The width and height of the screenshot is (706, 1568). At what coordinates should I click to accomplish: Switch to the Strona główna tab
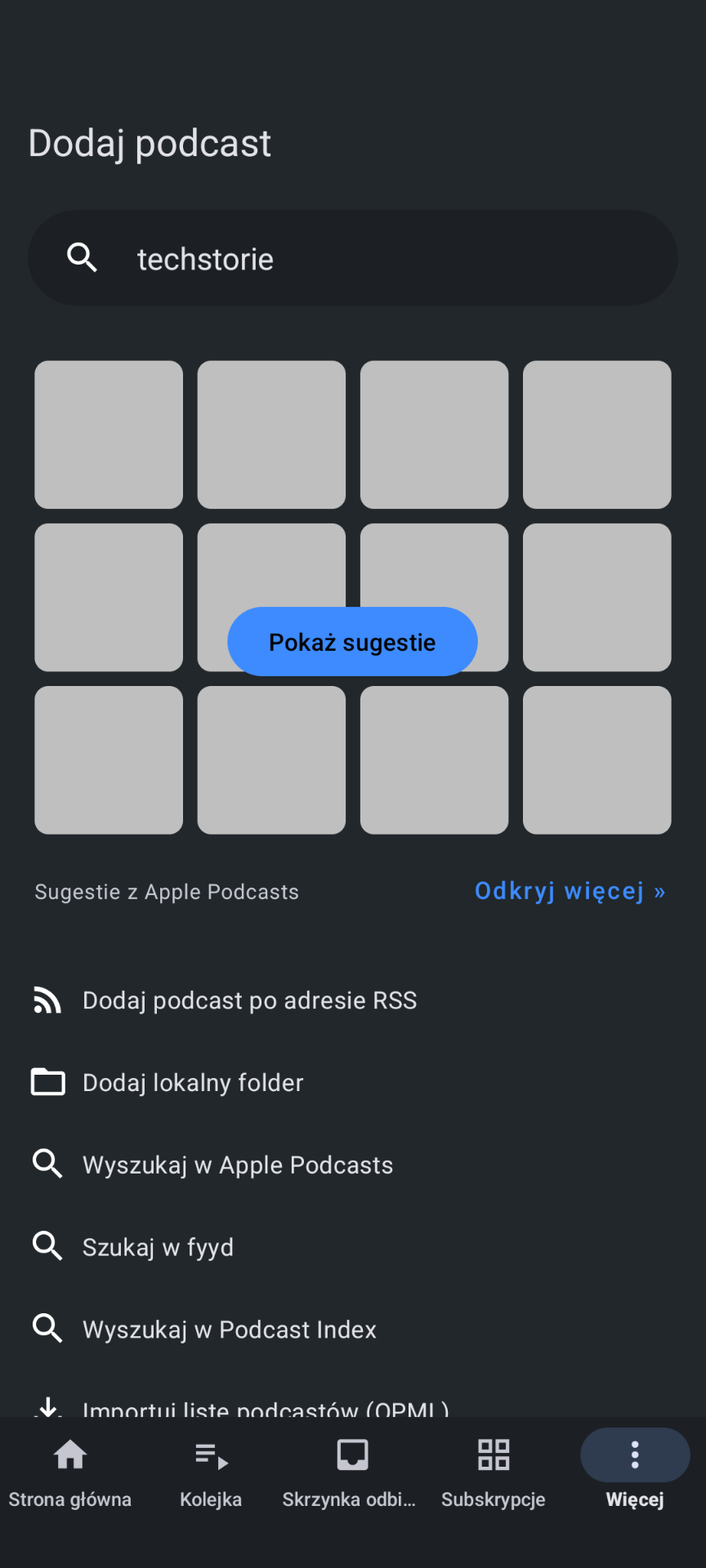tap(70, 1472)
